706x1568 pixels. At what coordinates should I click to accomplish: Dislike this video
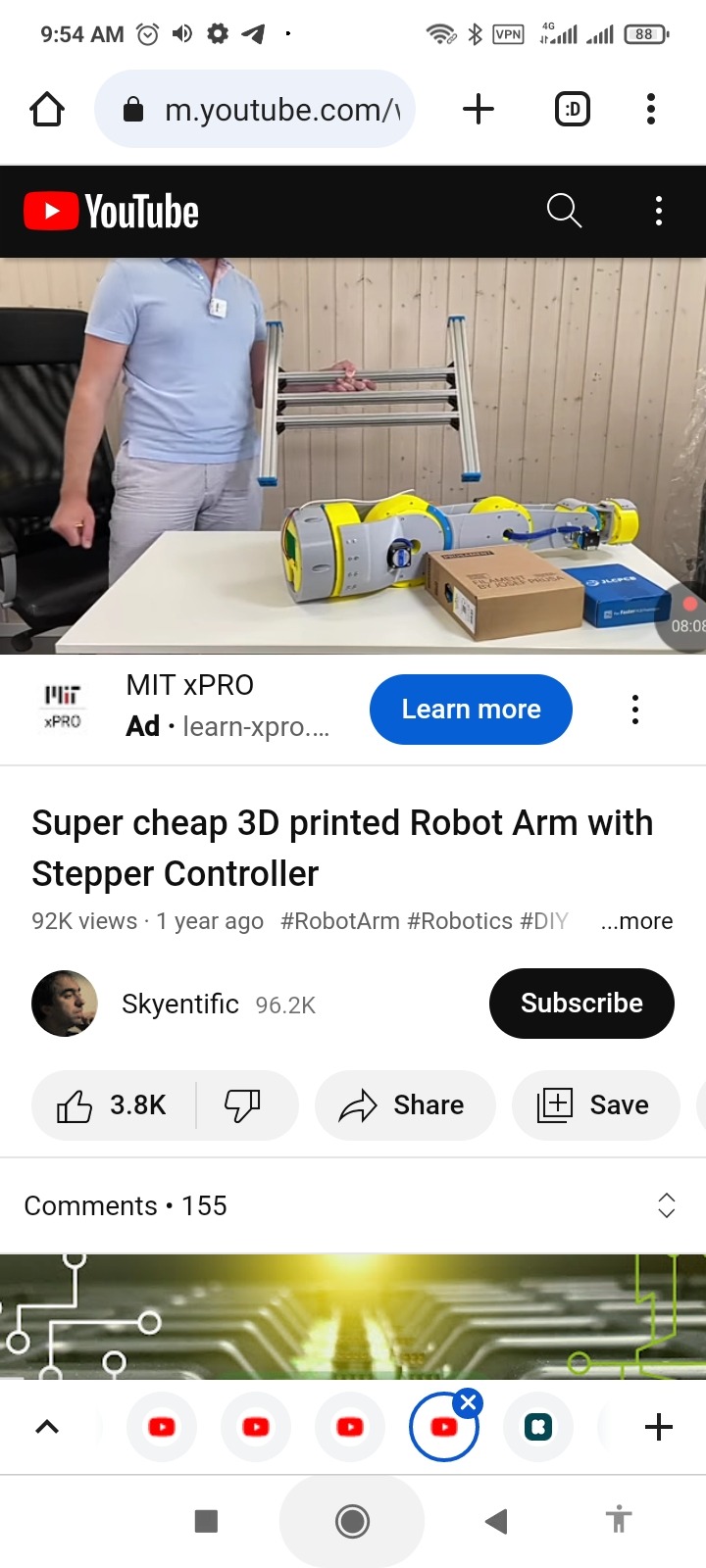(243, 1105)
